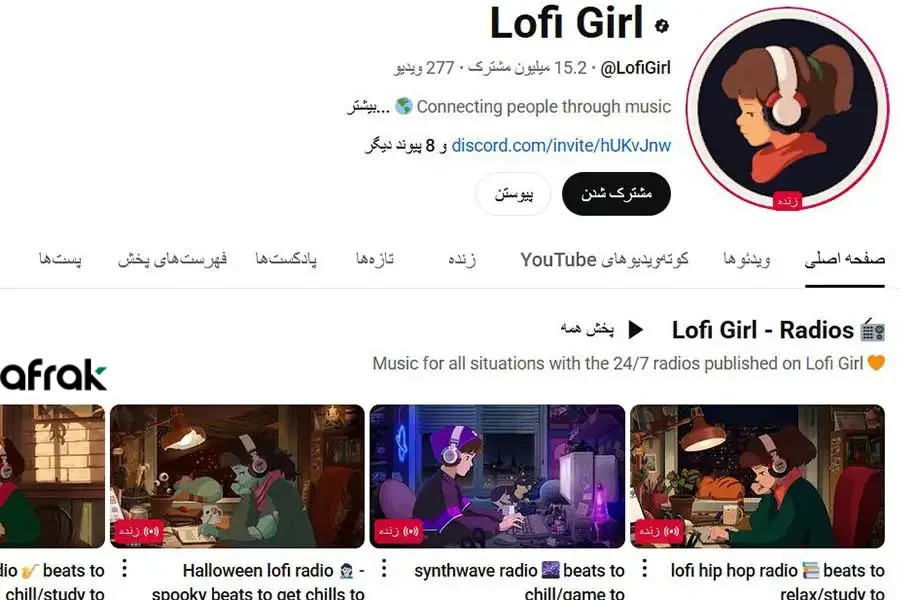Image resolution: width=900 pixels, height=600 pixels.
Task: Switch to the ویدئوها tab
Action: tap(747, 259)
